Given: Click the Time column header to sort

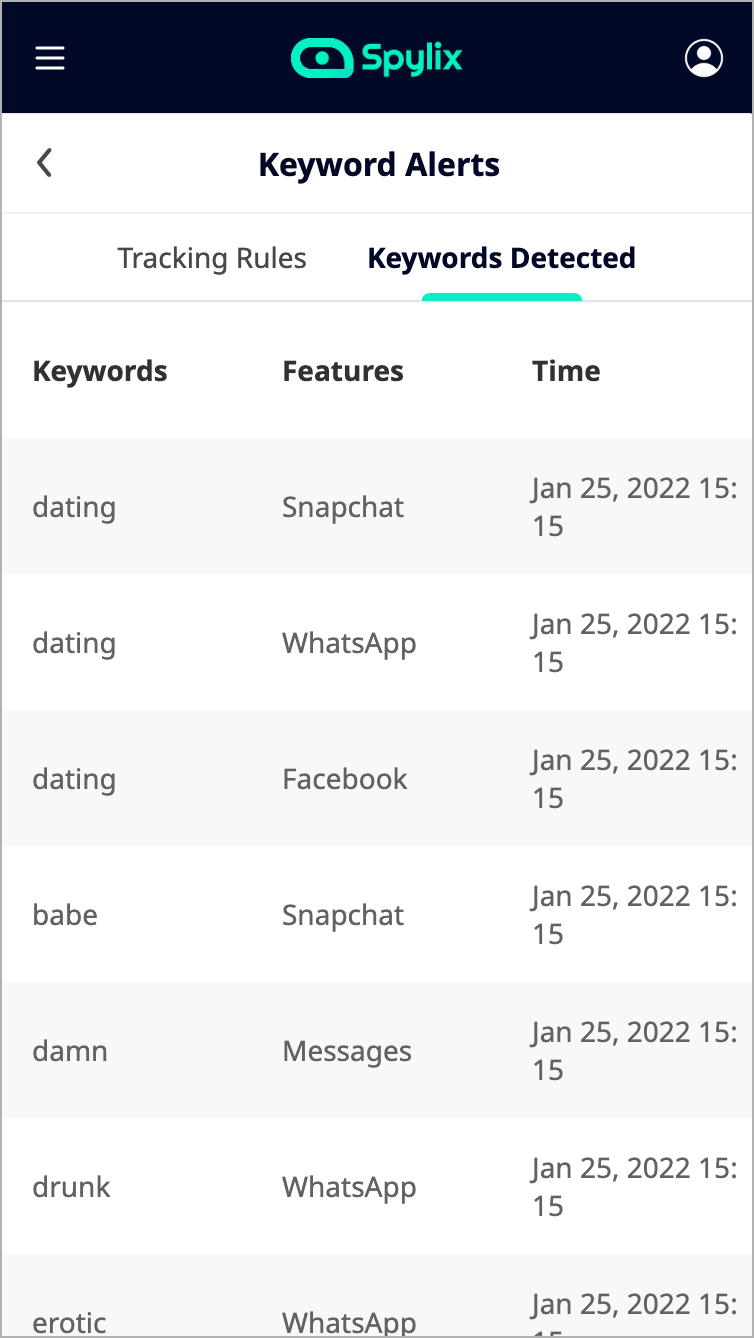Looking at the screenshot, I should 566,370.
